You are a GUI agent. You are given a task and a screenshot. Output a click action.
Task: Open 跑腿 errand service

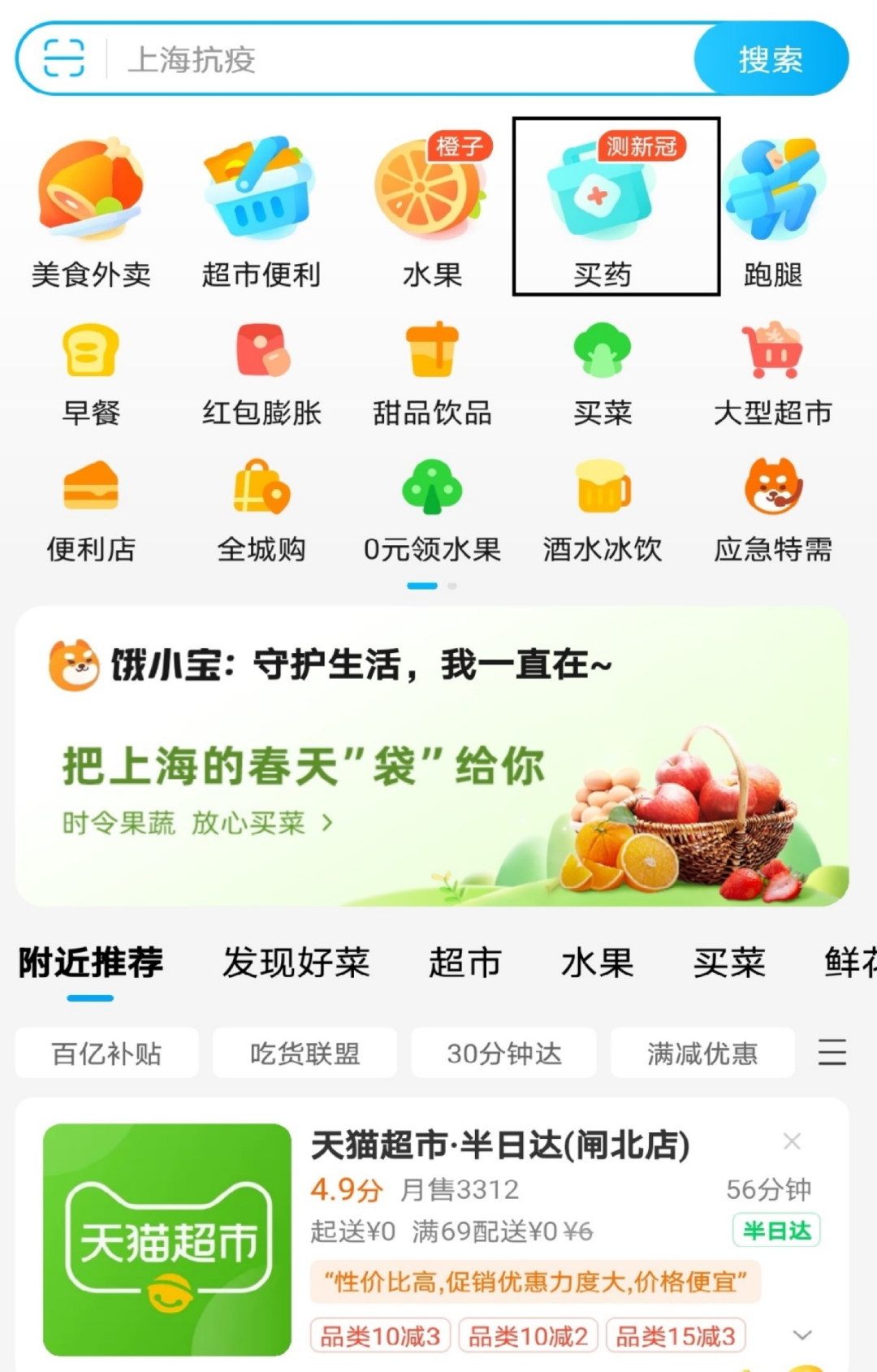click(773, 213)
